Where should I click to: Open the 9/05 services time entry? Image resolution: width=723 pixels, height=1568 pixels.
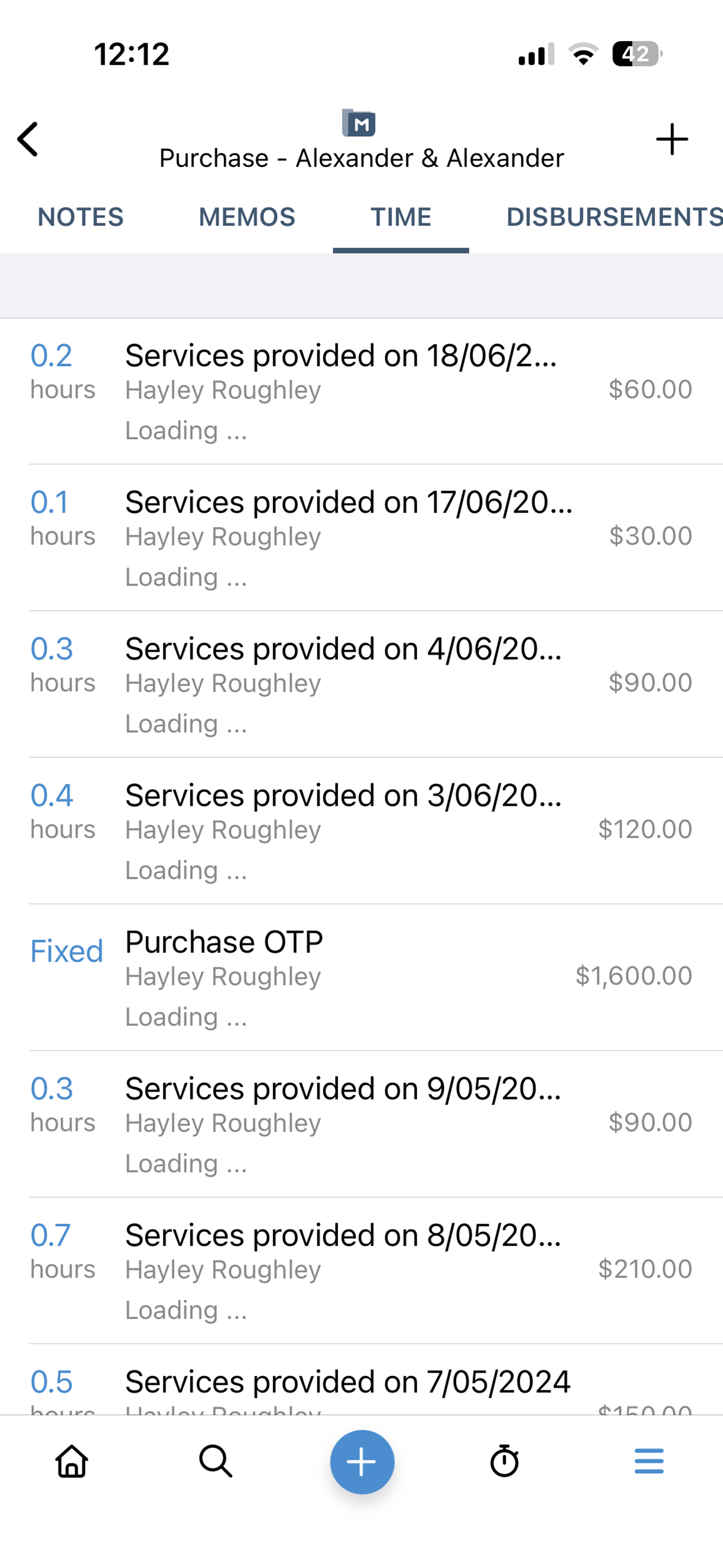(361, 1124)
